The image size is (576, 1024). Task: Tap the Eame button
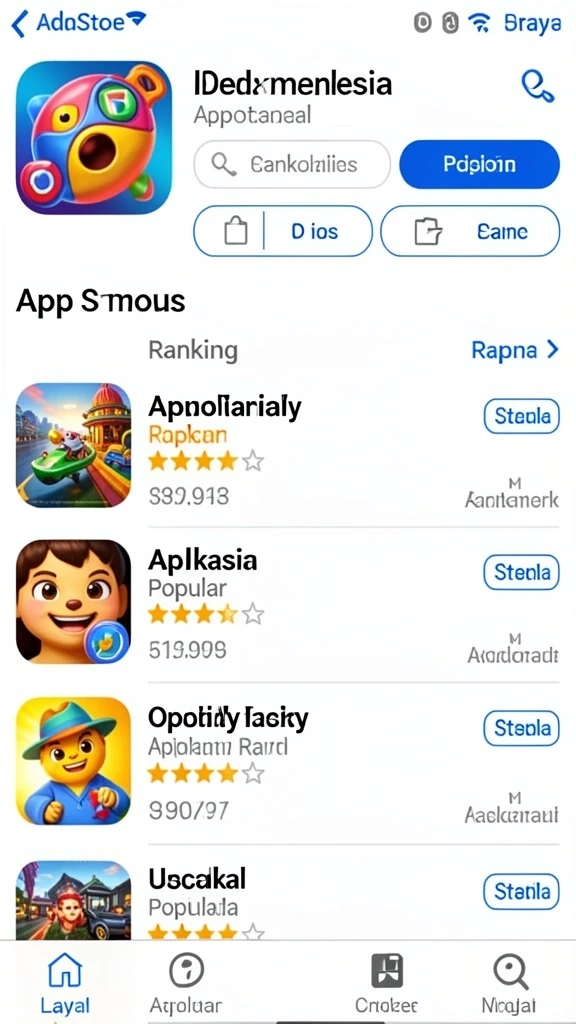click(x=470, y=231)
